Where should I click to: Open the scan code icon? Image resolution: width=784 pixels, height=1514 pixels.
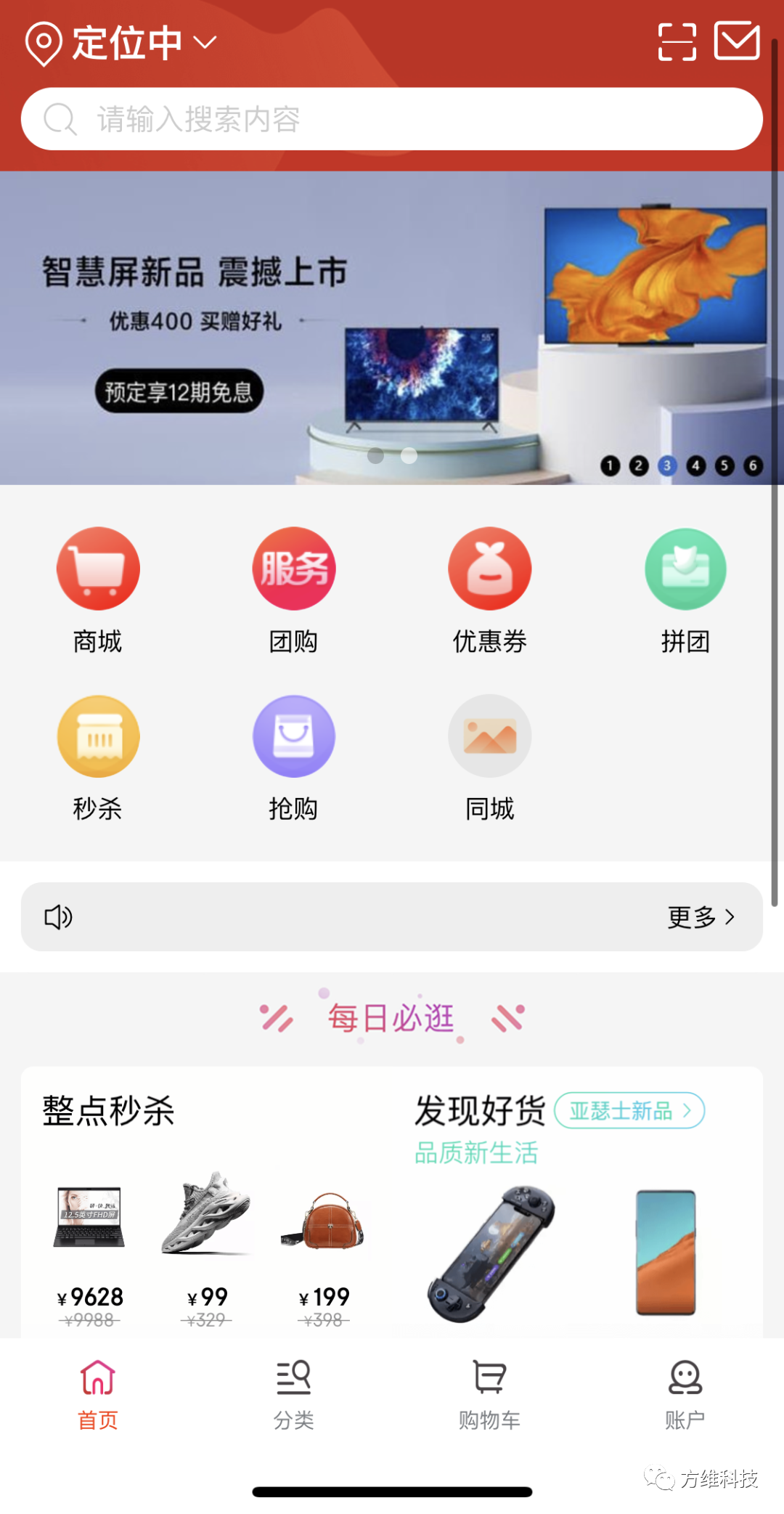(x=677, y=41)
